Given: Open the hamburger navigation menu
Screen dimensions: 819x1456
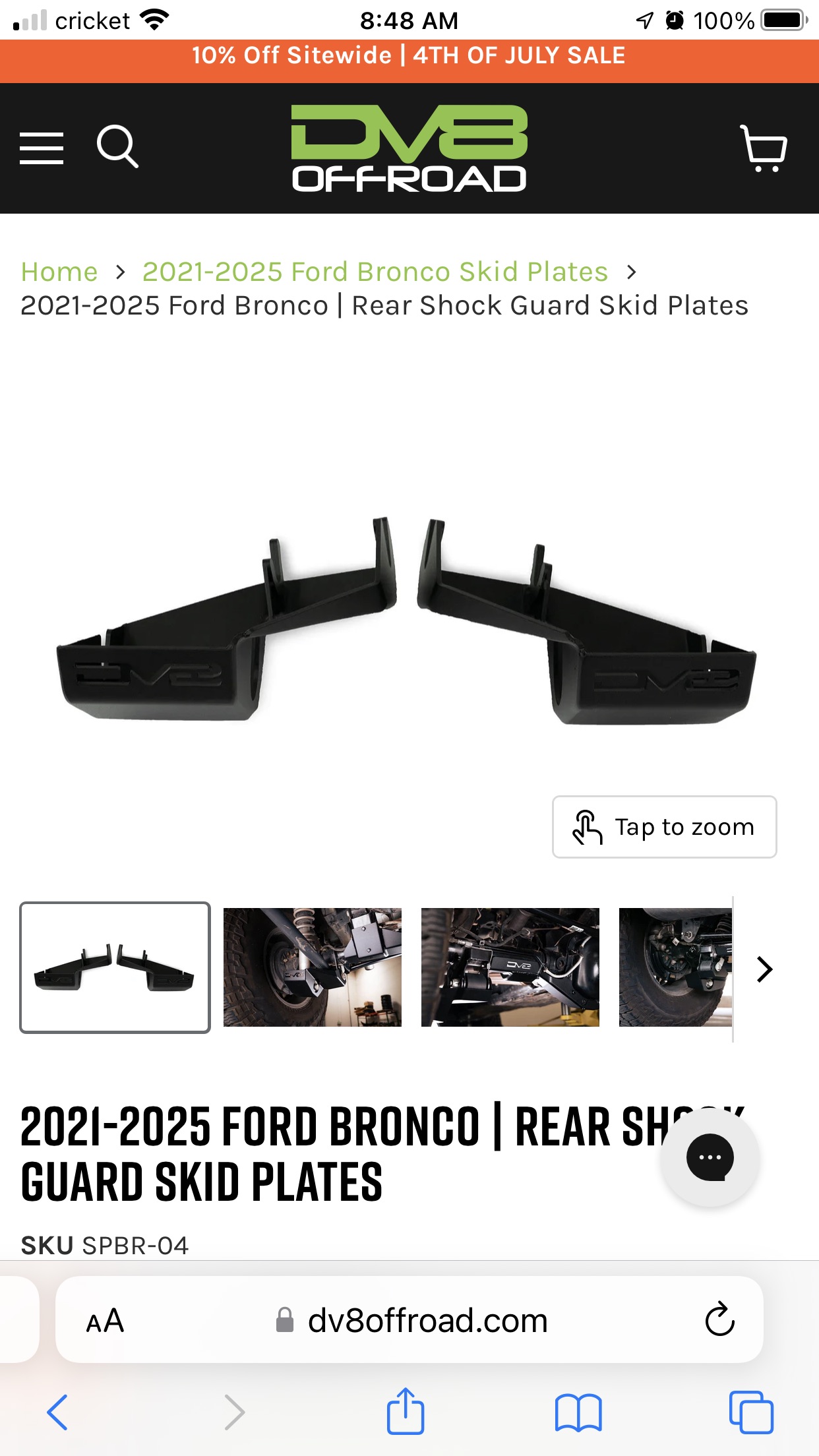Looking at the screenshot, I should (x=42, y=148).
